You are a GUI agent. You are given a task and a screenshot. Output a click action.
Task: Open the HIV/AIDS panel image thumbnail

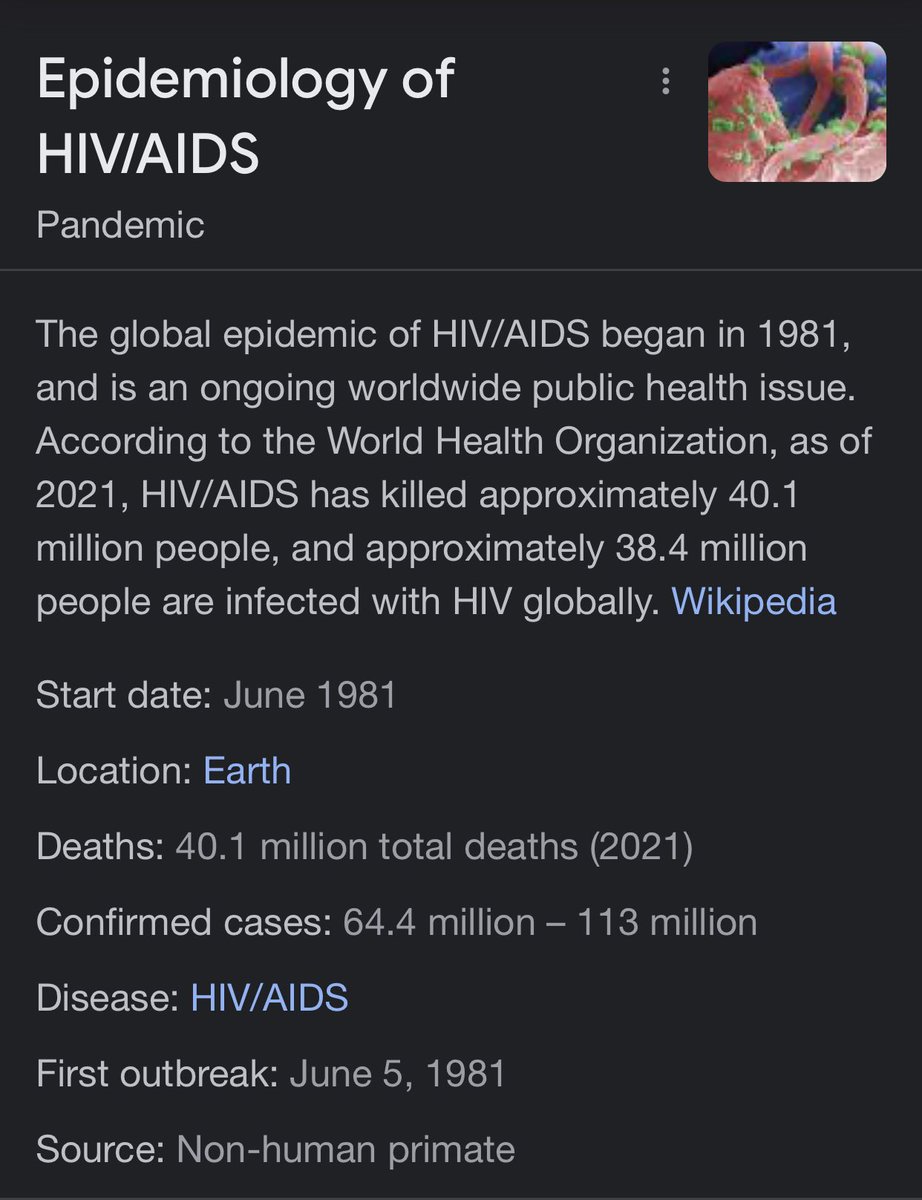(x=796, y=112)
